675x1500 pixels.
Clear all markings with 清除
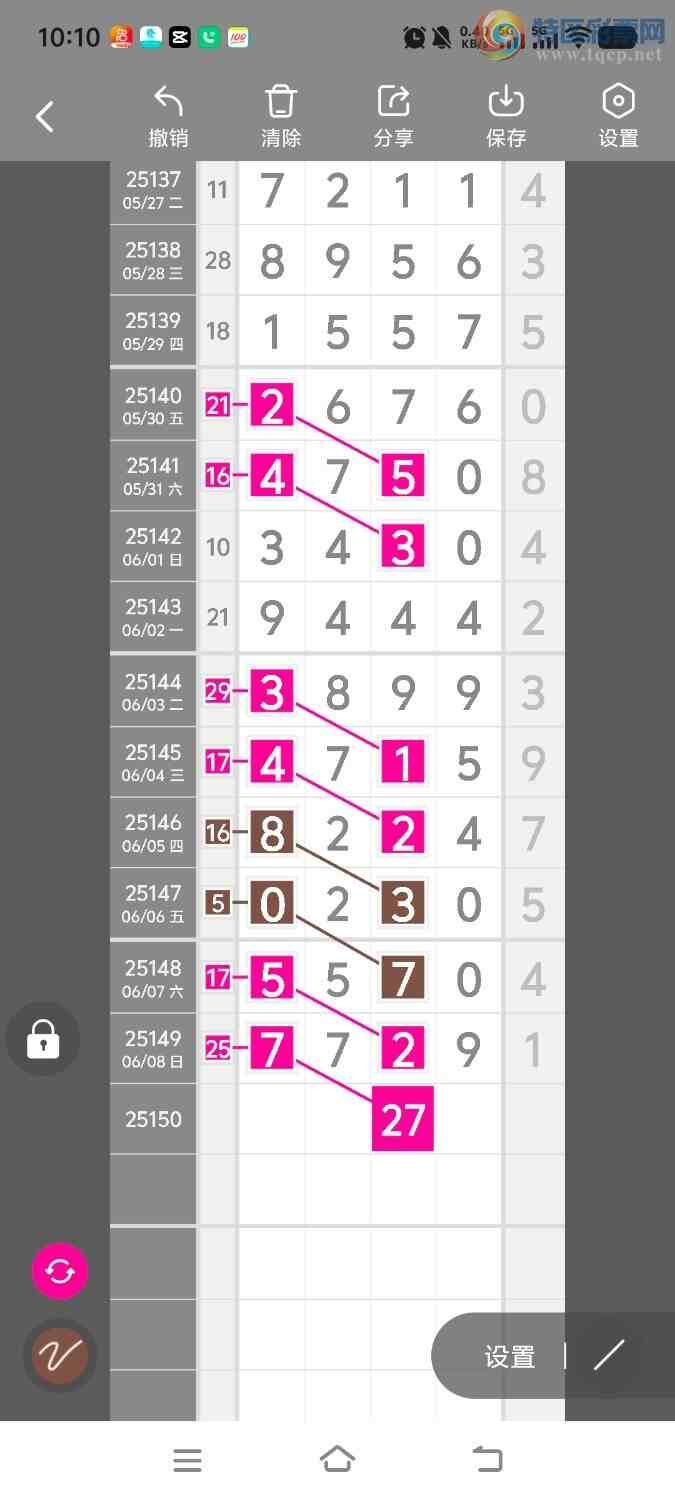[x=281, y=117]
